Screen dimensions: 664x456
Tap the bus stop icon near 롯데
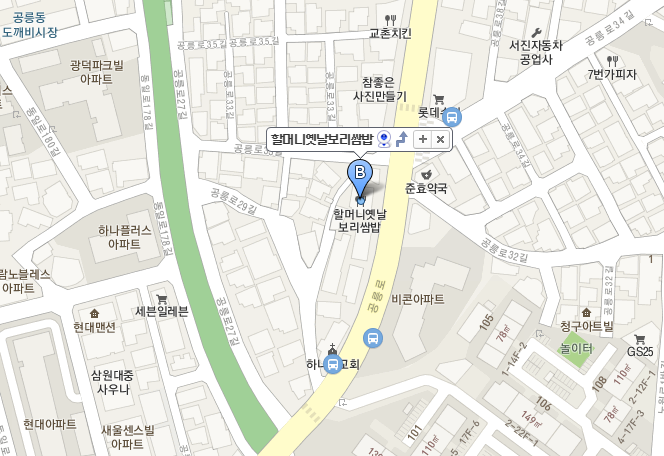coord(451,115)
